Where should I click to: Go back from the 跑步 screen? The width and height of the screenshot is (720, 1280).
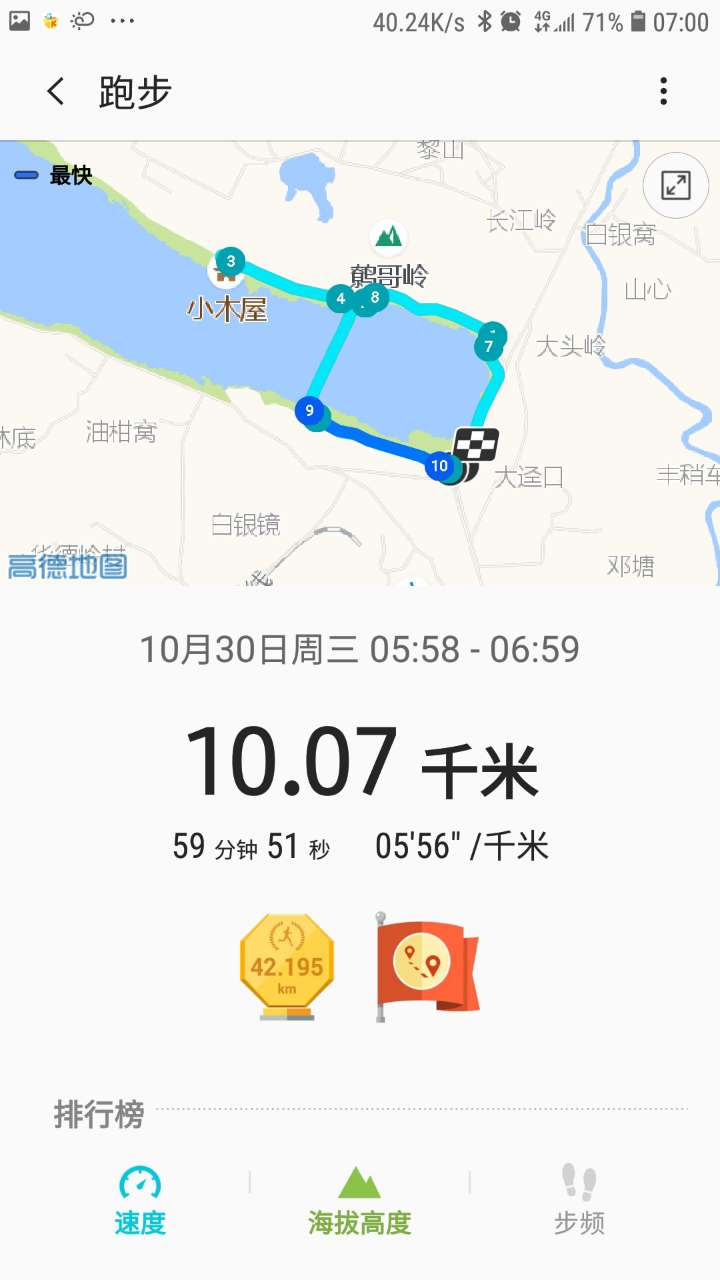click(x=56, y=92)
